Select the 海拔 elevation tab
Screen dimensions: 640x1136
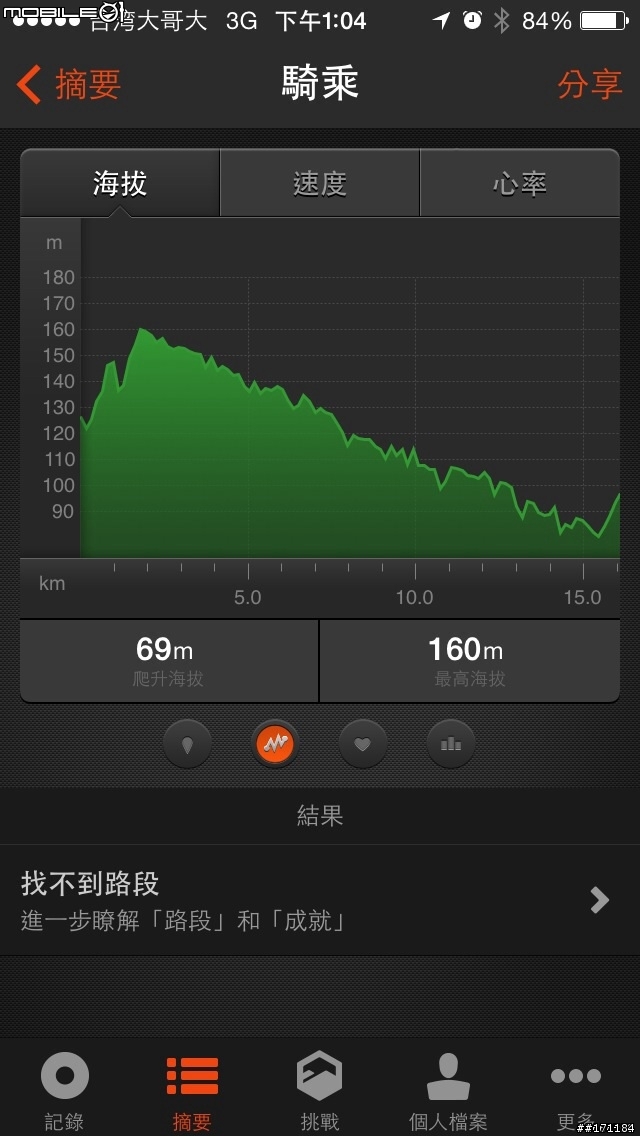pos(120,183)
